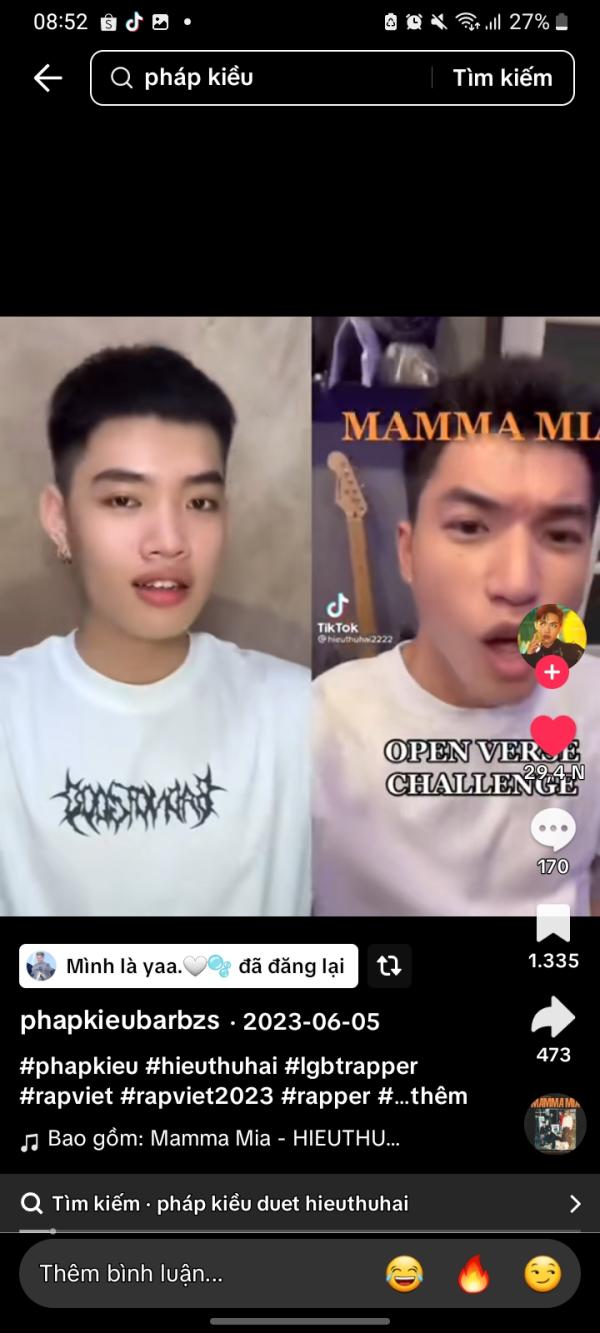
Task: Send the smirking emoji reaction
Action: tap(542, 1274)
